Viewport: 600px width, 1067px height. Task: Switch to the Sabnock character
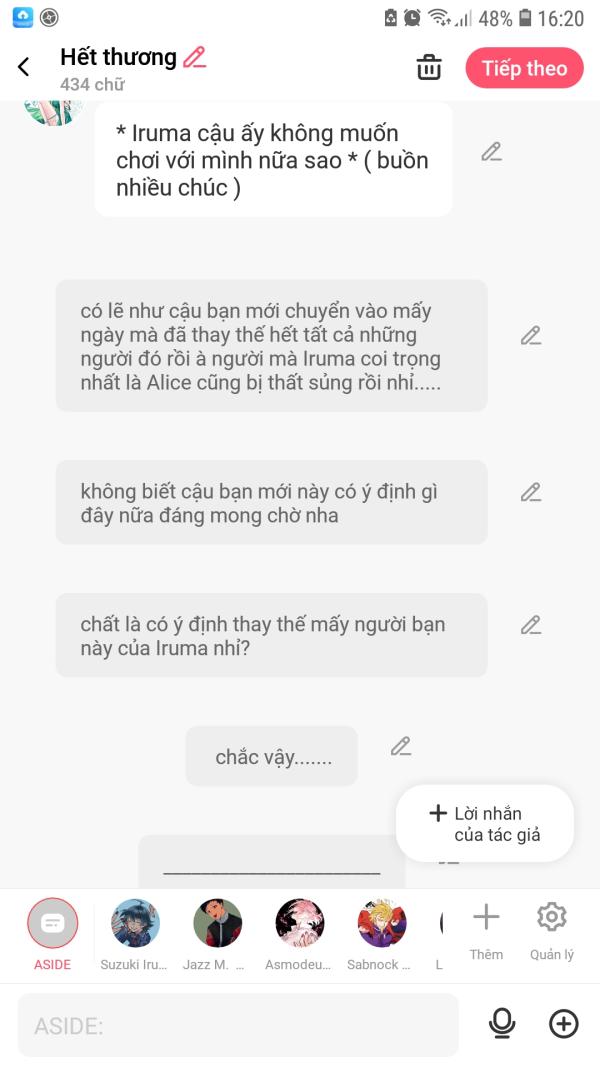[x=382, y=934]
